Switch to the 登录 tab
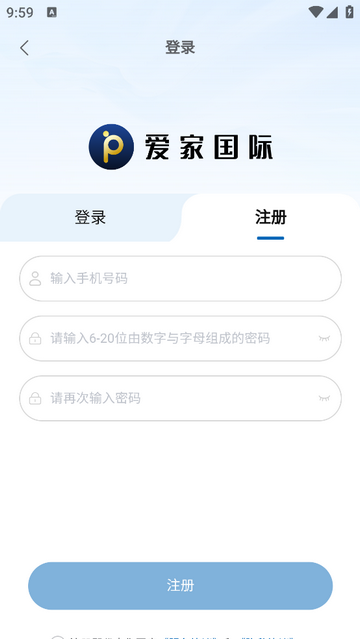 (x=90, y=217)
